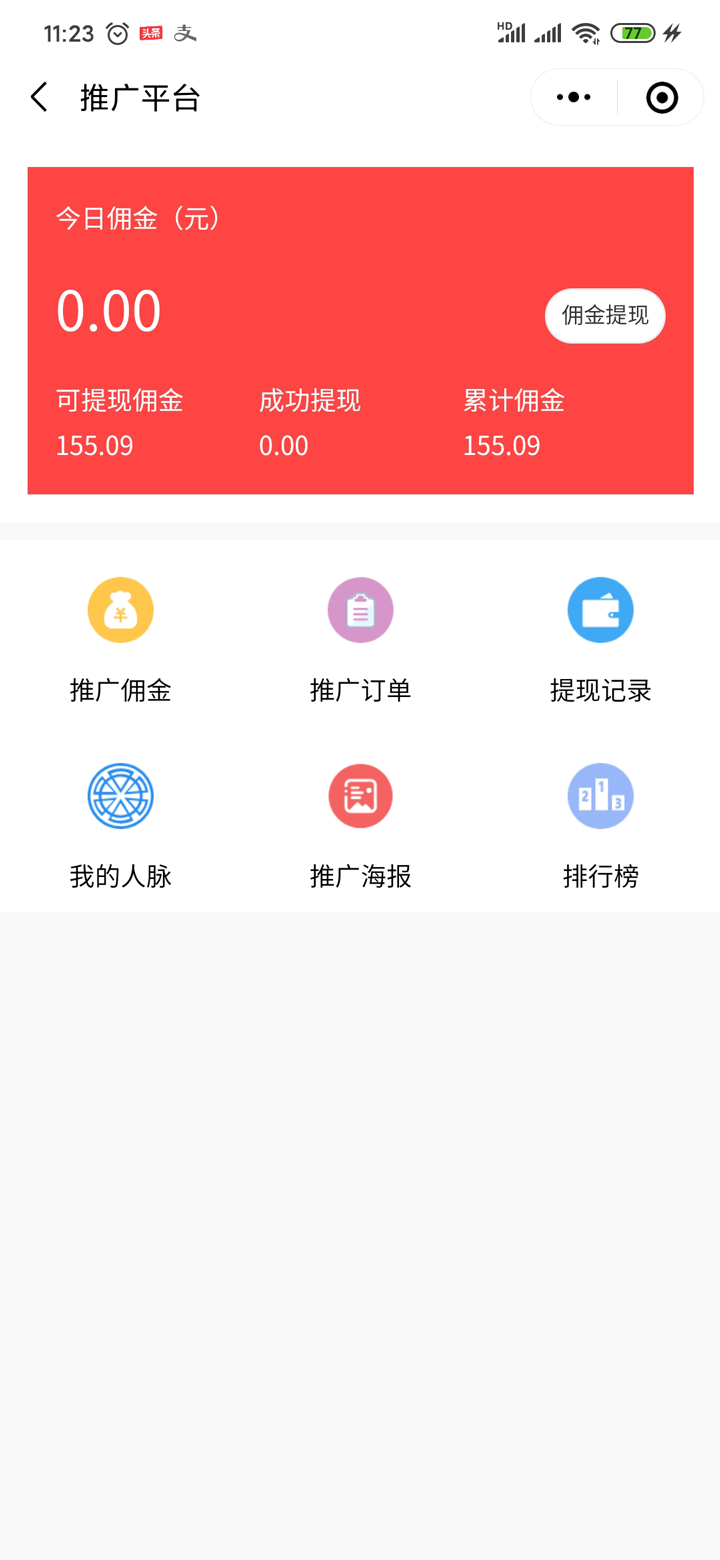Tap the battery indicator showing 77
Screen dimensions: 720x1560
(632, 33)
